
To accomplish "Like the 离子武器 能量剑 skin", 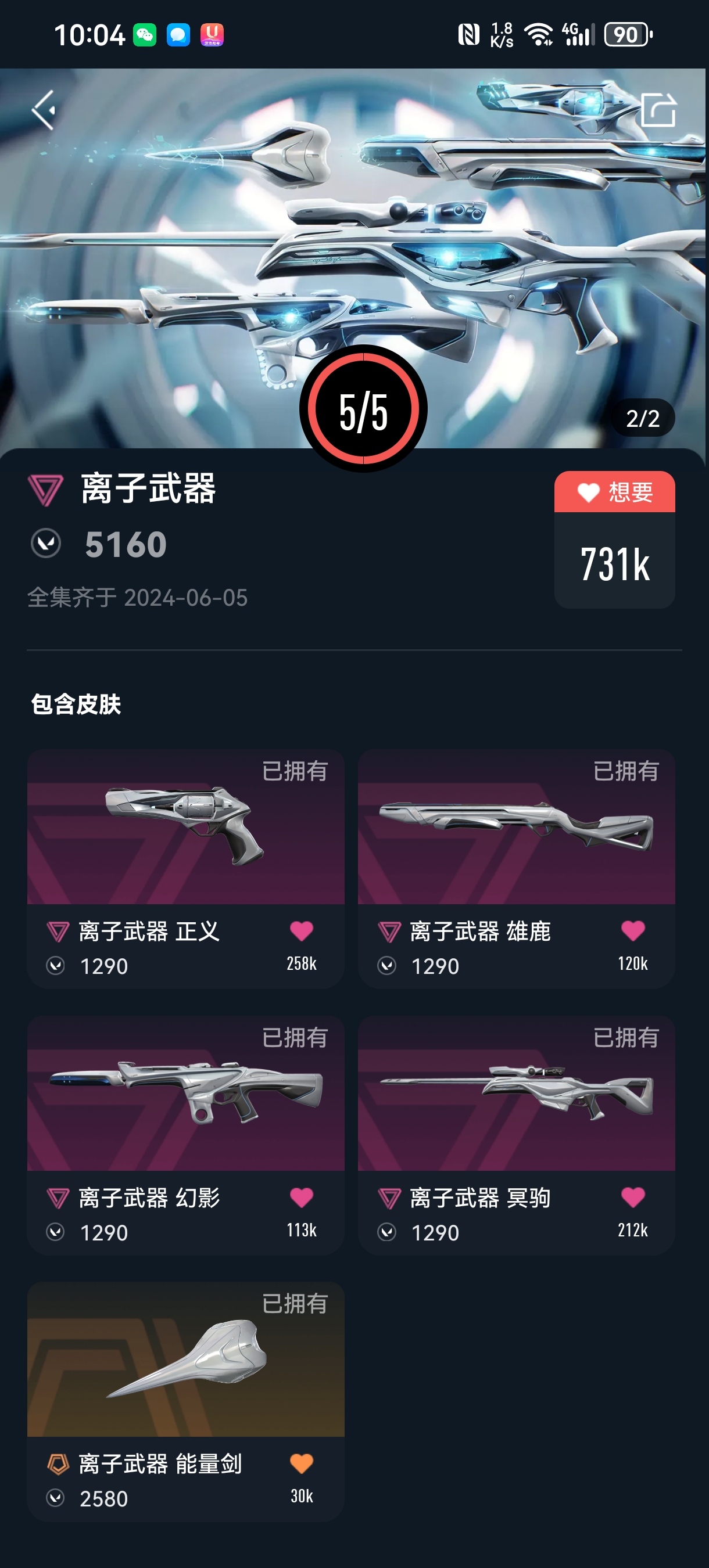I will click(302, 1463).
